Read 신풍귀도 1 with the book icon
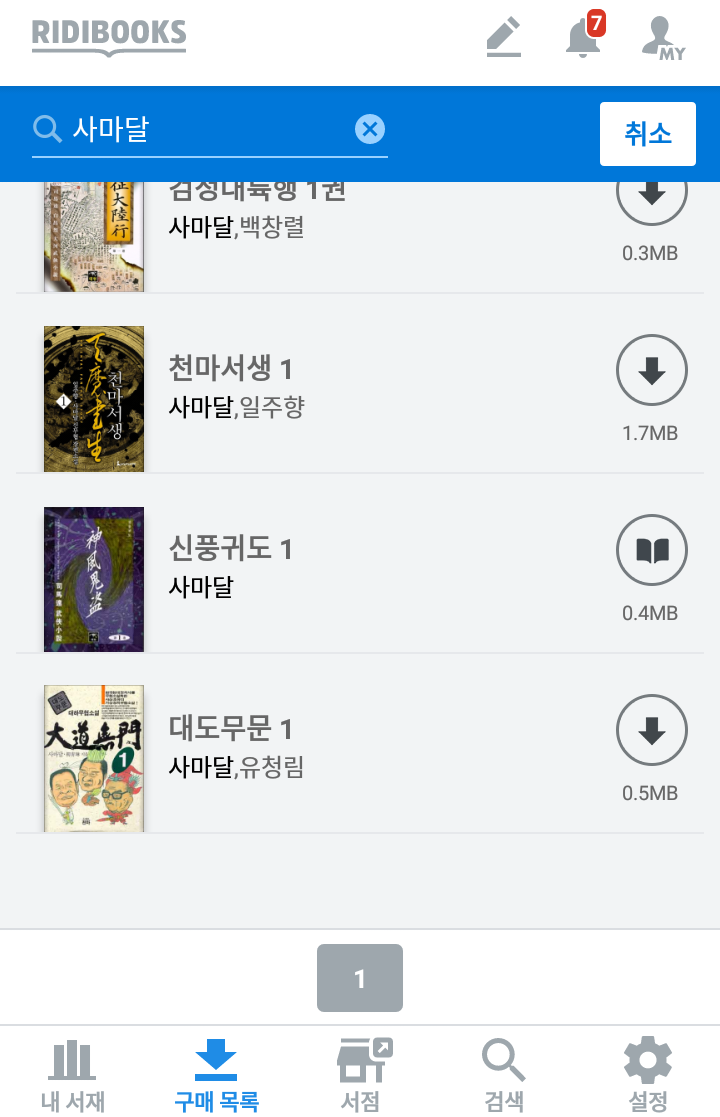 pyautogui.click(x=652, y=551)
